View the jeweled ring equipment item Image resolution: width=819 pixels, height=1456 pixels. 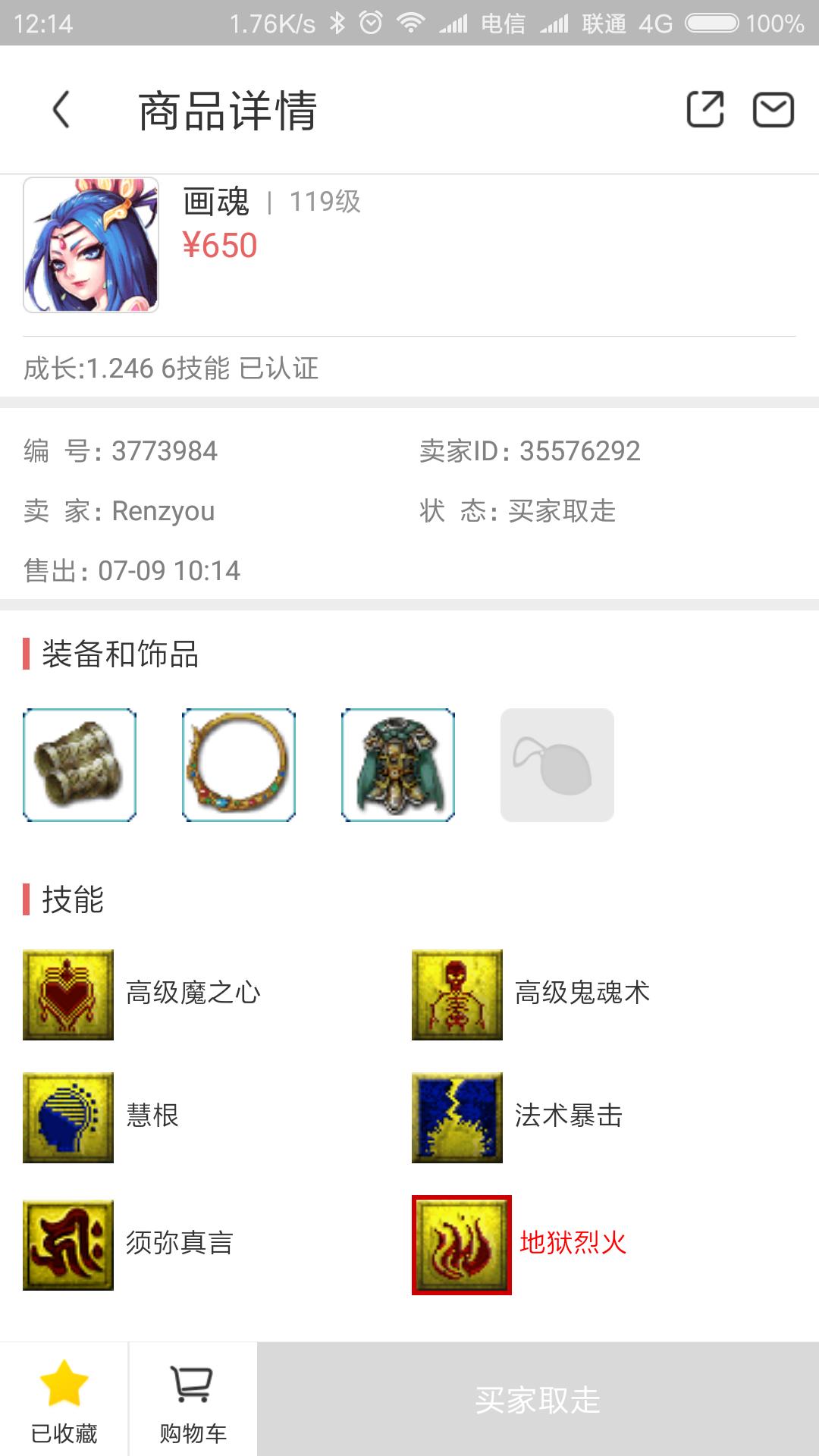coord(239,765)
